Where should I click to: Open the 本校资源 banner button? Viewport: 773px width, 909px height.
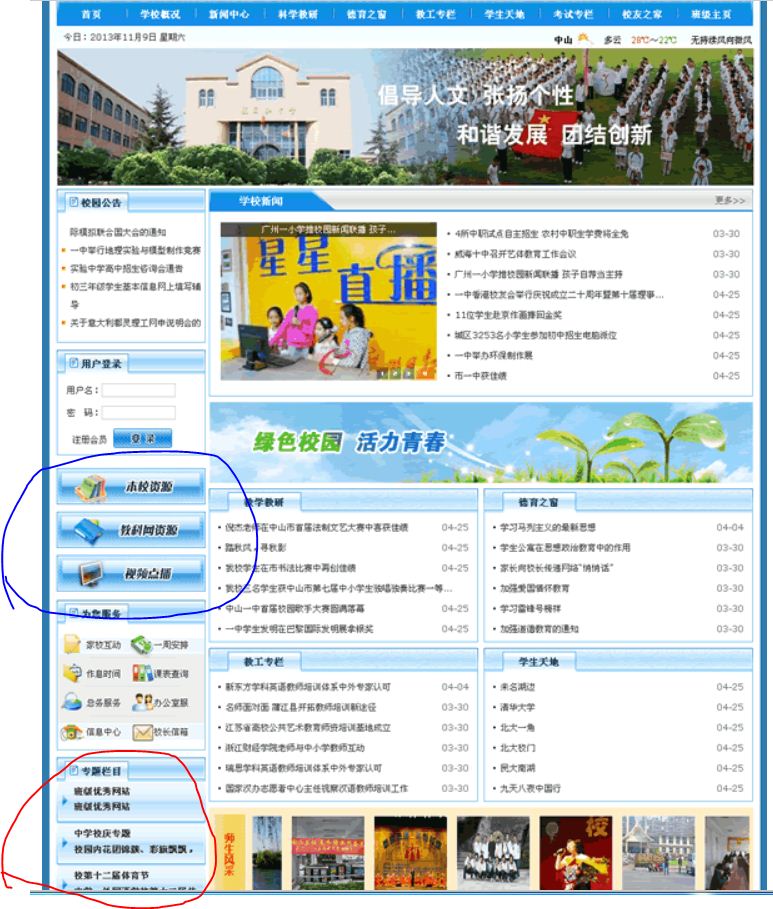pyautogui.click(x=131, y=486)
